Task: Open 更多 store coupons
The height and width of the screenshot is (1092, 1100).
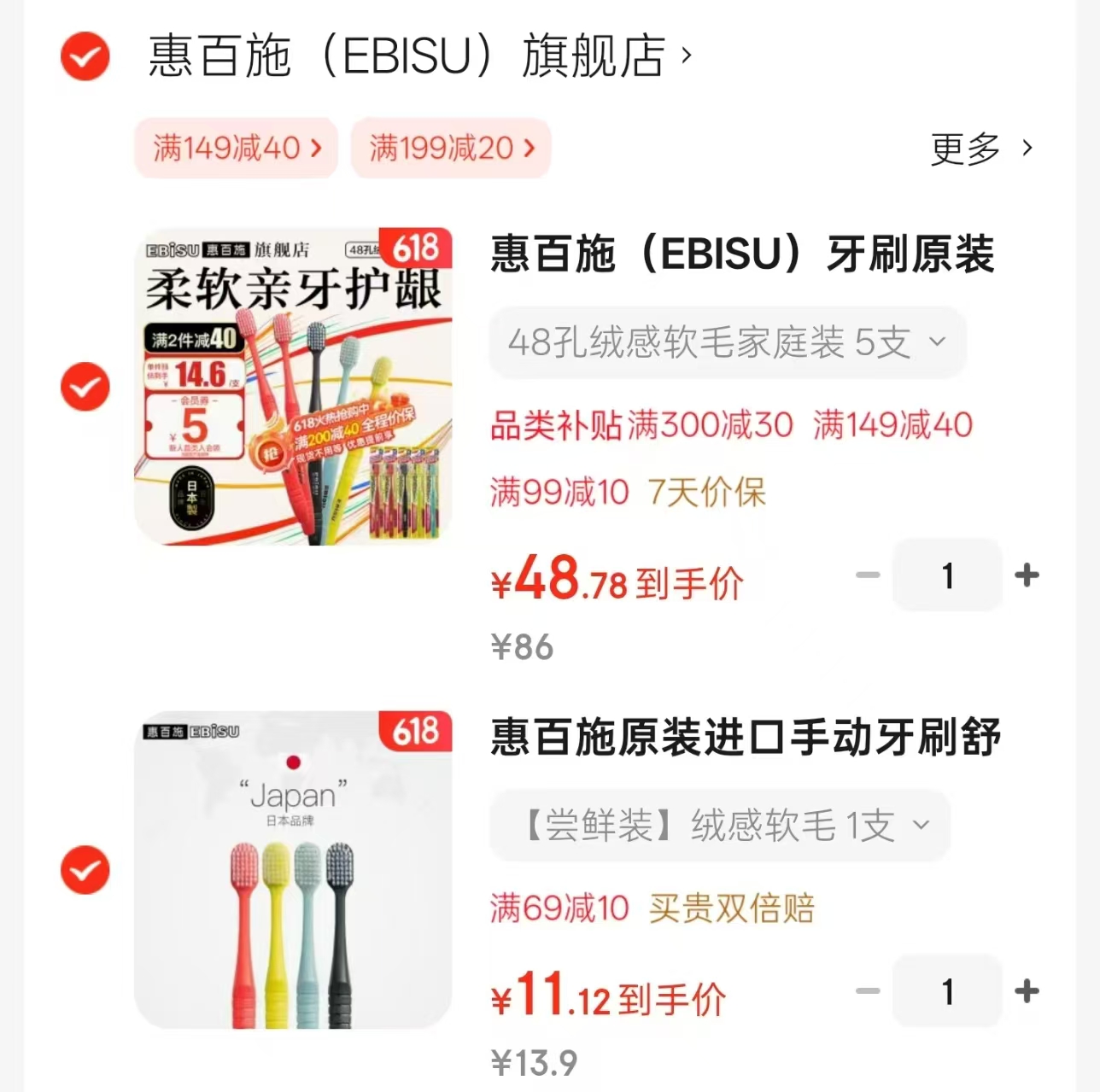Action: click(980, 149)
